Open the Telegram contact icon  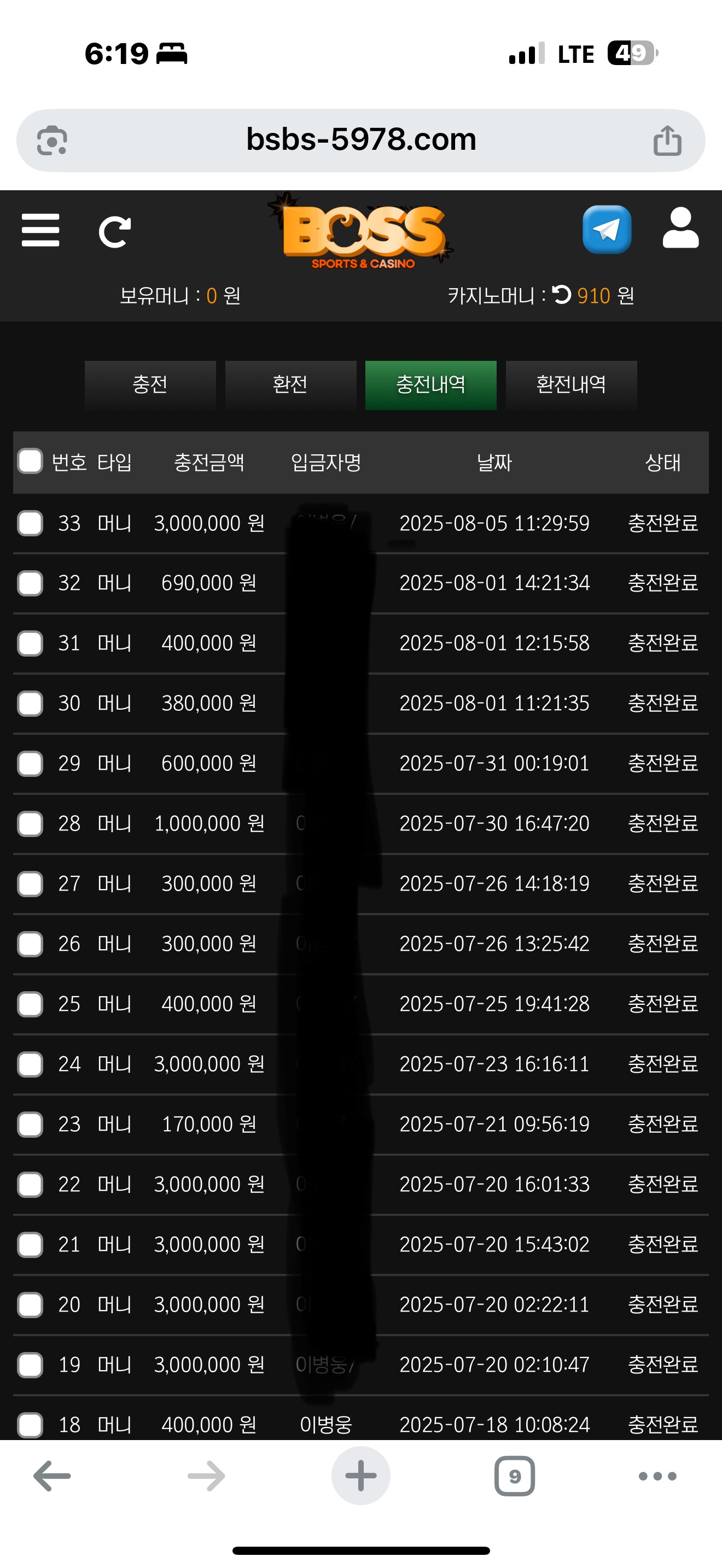coord(607,230)
